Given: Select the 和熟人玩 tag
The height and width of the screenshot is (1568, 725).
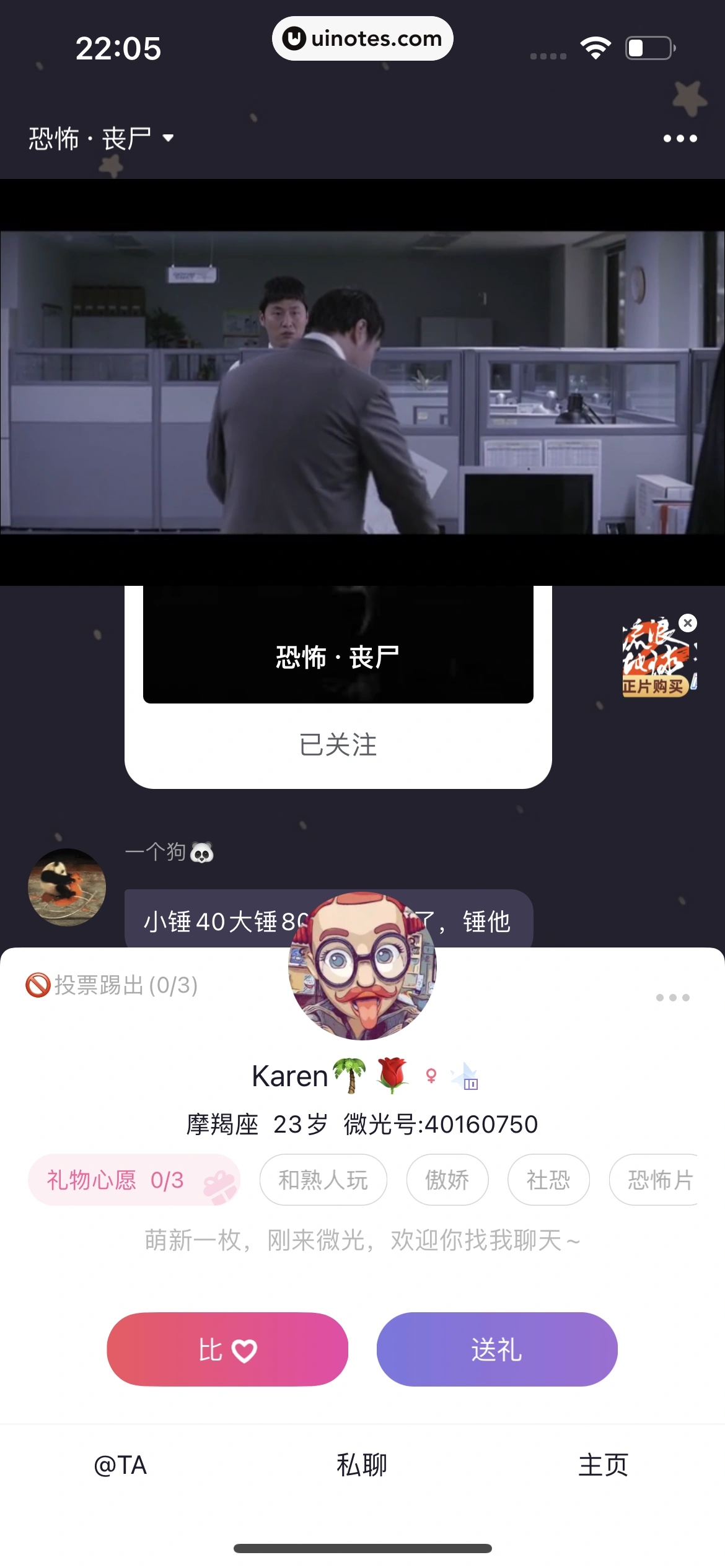Looking at the screenshot, I should [323, 1180].
